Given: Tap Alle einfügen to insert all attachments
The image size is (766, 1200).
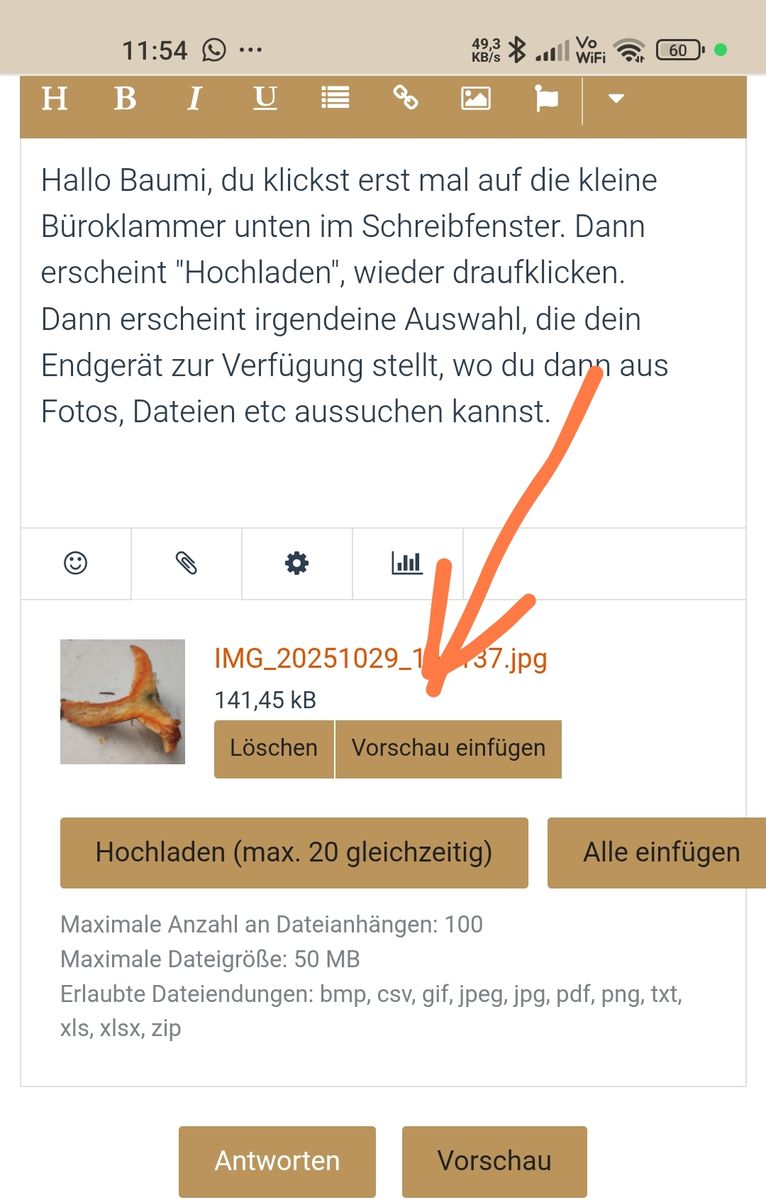Looking at the screenshot, I should (660, 852).
